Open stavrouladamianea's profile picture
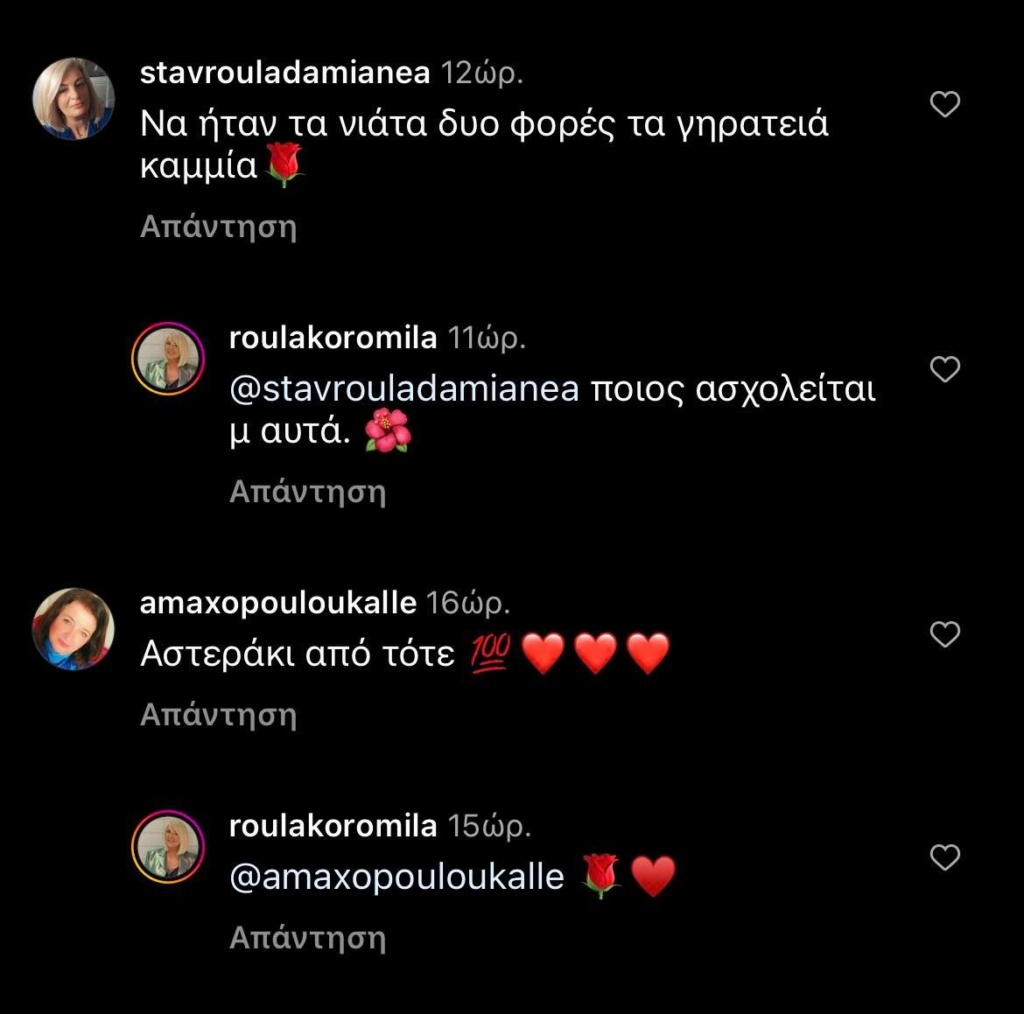The height and width of the screenshot is (1014, 1024). click(73, 98)
